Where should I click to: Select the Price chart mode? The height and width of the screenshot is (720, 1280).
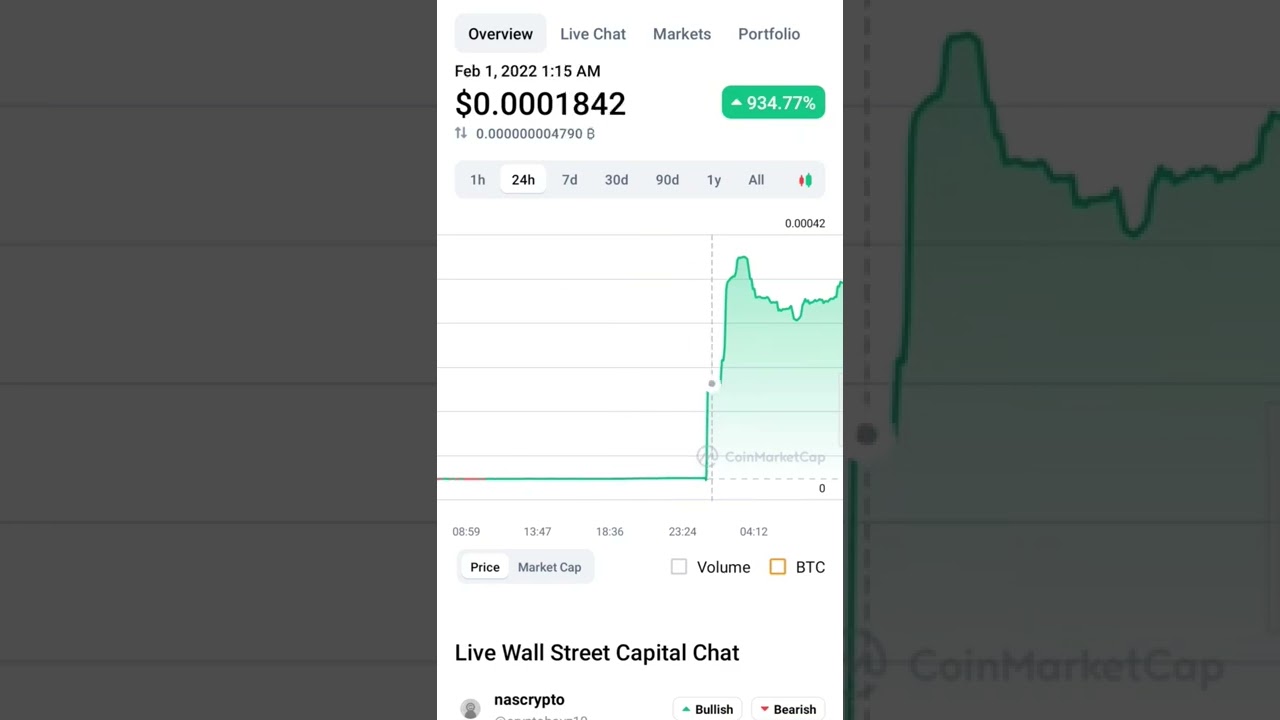pos(485,567)
